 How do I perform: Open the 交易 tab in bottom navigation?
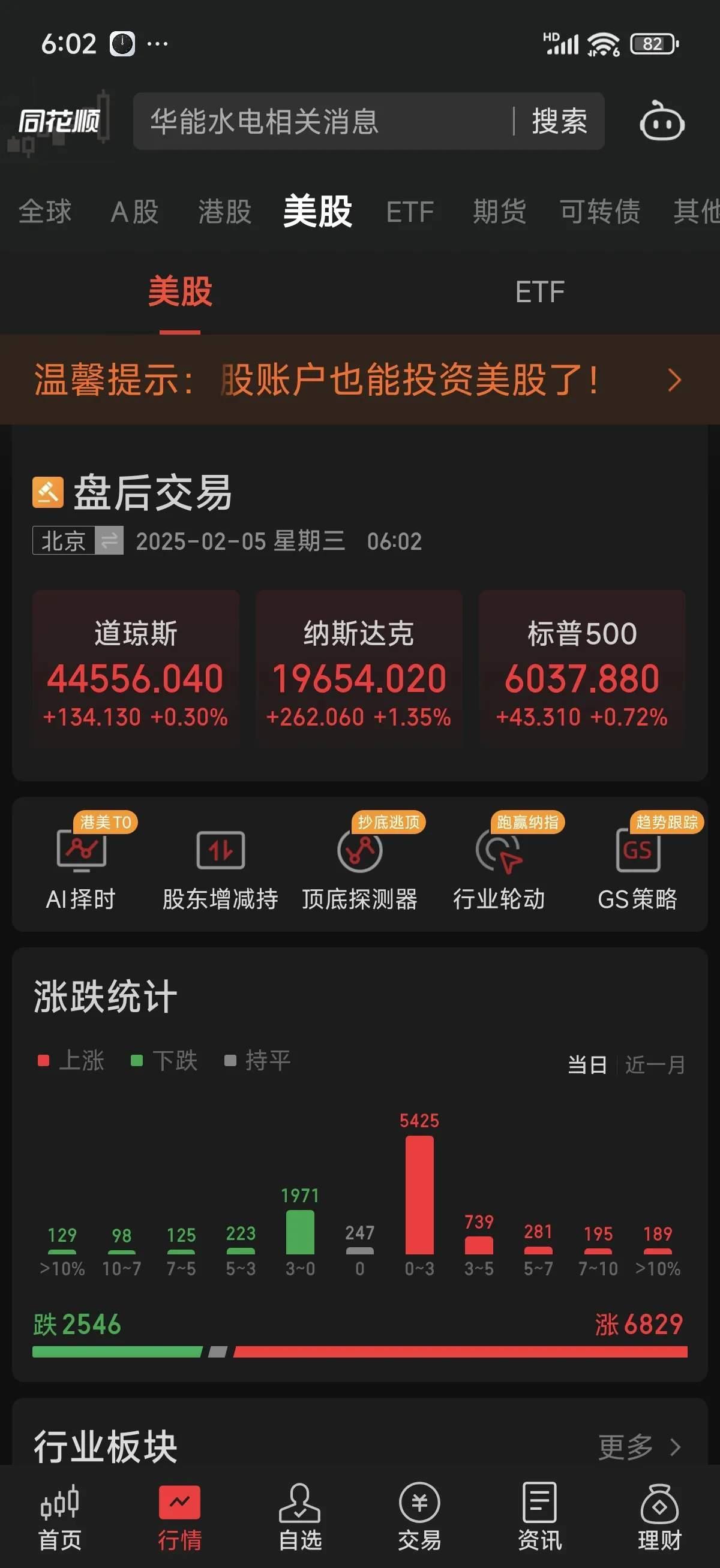(x=419, y=1517)
